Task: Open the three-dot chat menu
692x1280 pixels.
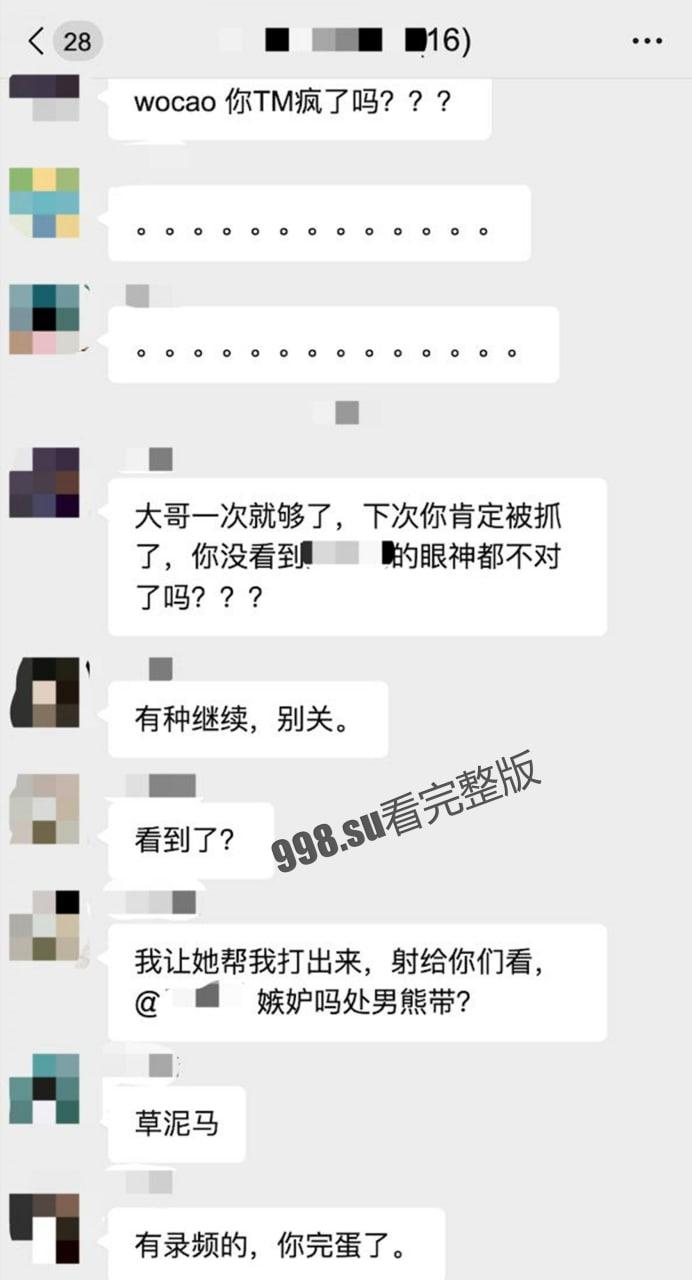Action: pos(647,41)
